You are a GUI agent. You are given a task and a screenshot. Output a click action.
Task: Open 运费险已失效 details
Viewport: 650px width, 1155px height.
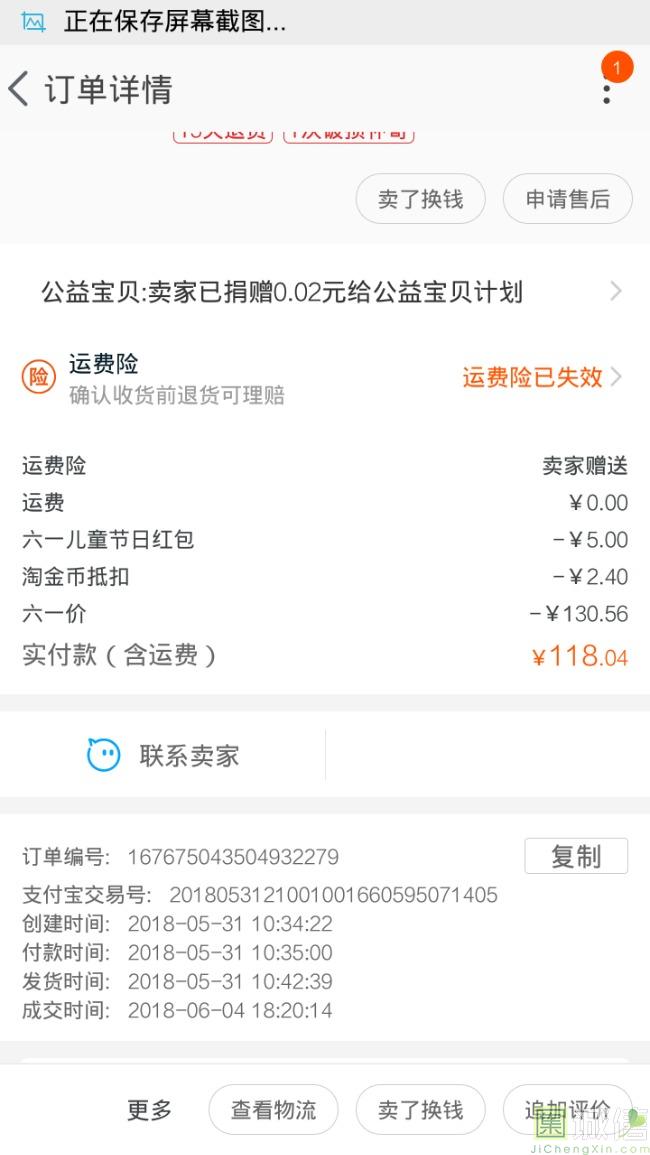542,377
